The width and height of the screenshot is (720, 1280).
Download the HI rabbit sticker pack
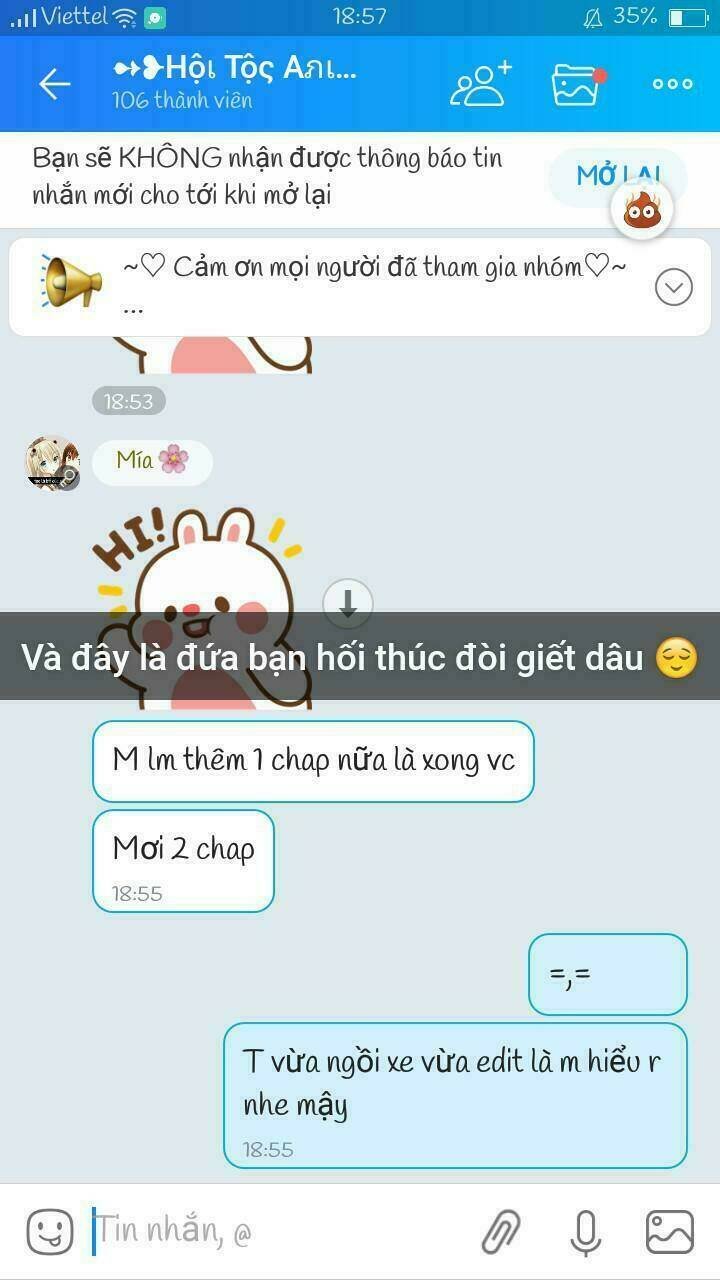(347, 601)
